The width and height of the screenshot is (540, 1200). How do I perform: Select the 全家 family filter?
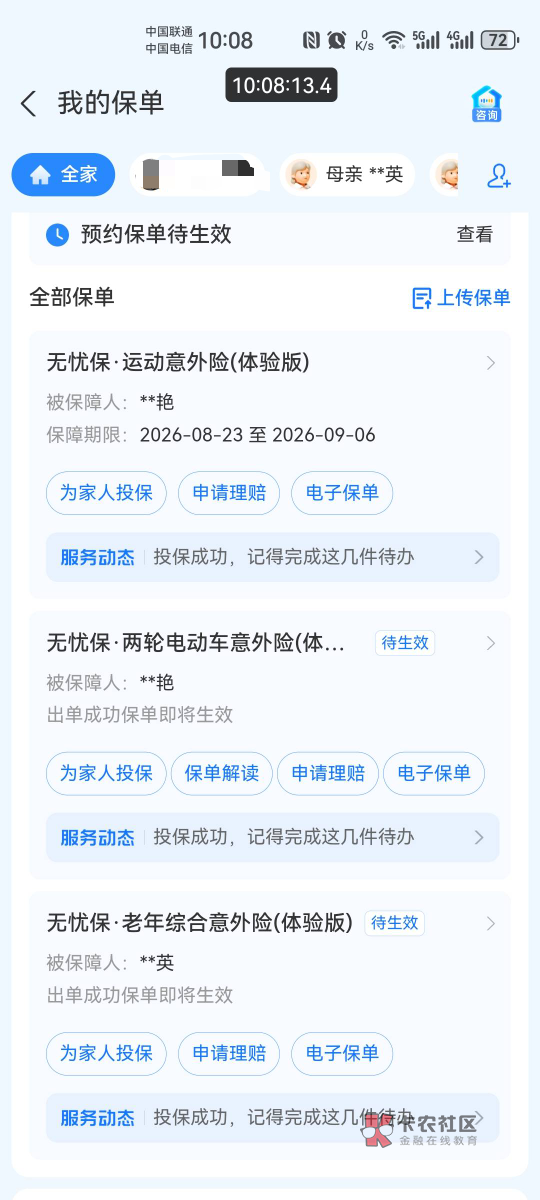[64, 175]
